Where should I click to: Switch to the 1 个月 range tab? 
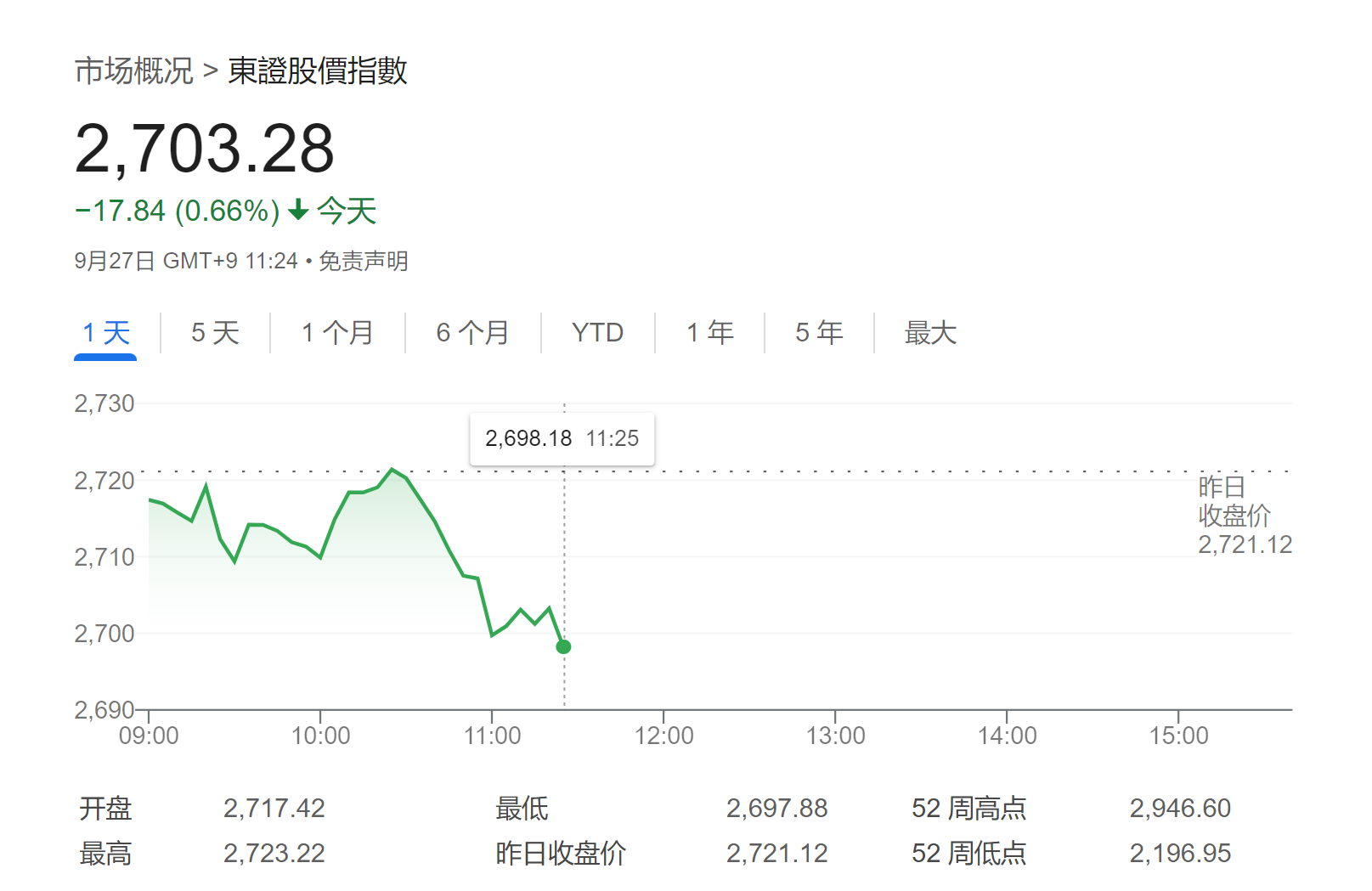coord(337,333)
